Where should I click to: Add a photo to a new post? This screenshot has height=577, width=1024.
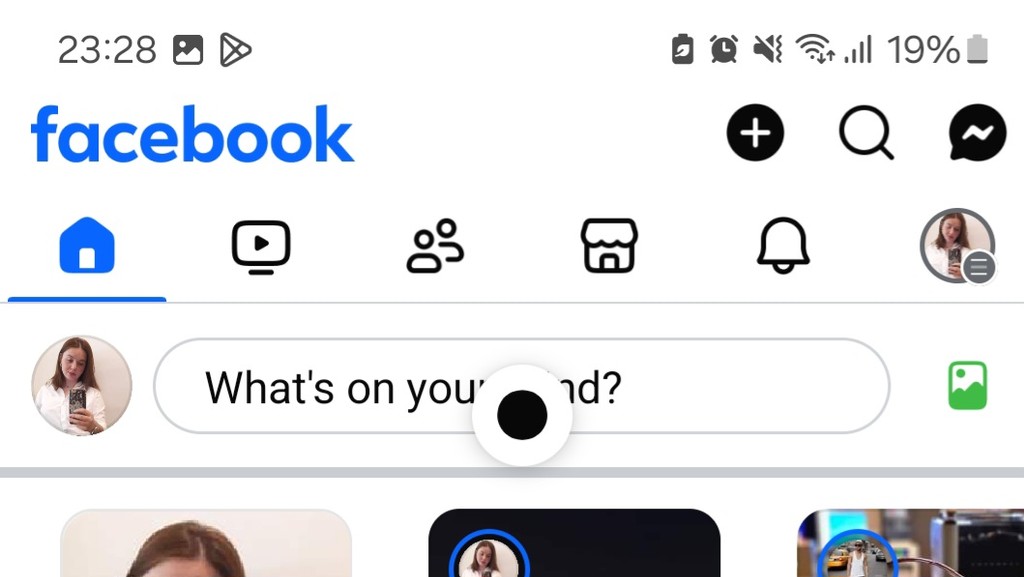967,386
